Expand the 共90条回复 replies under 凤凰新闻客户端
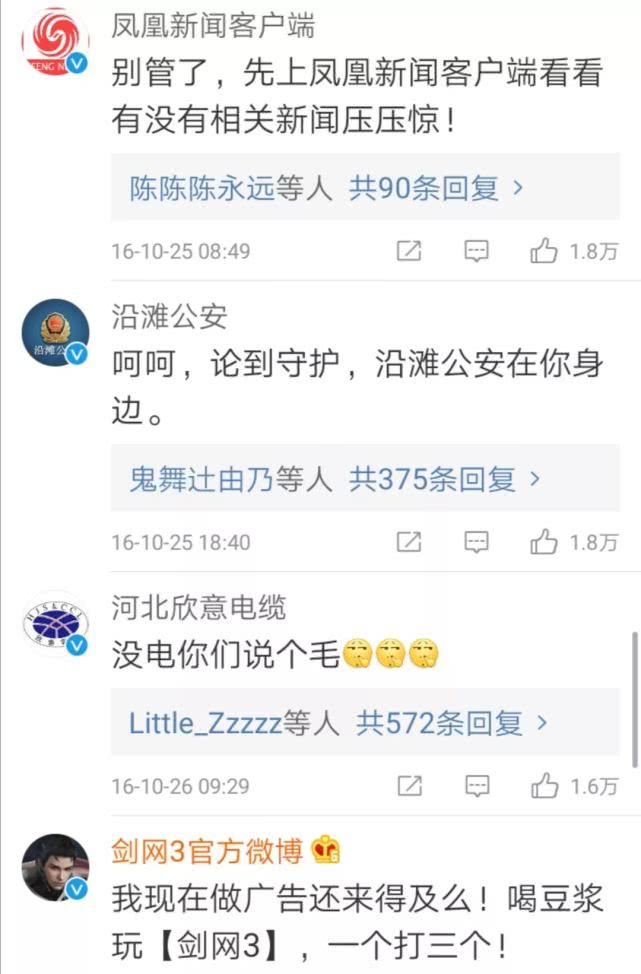Viewport: 641px width, 974px height. [365, 187]
